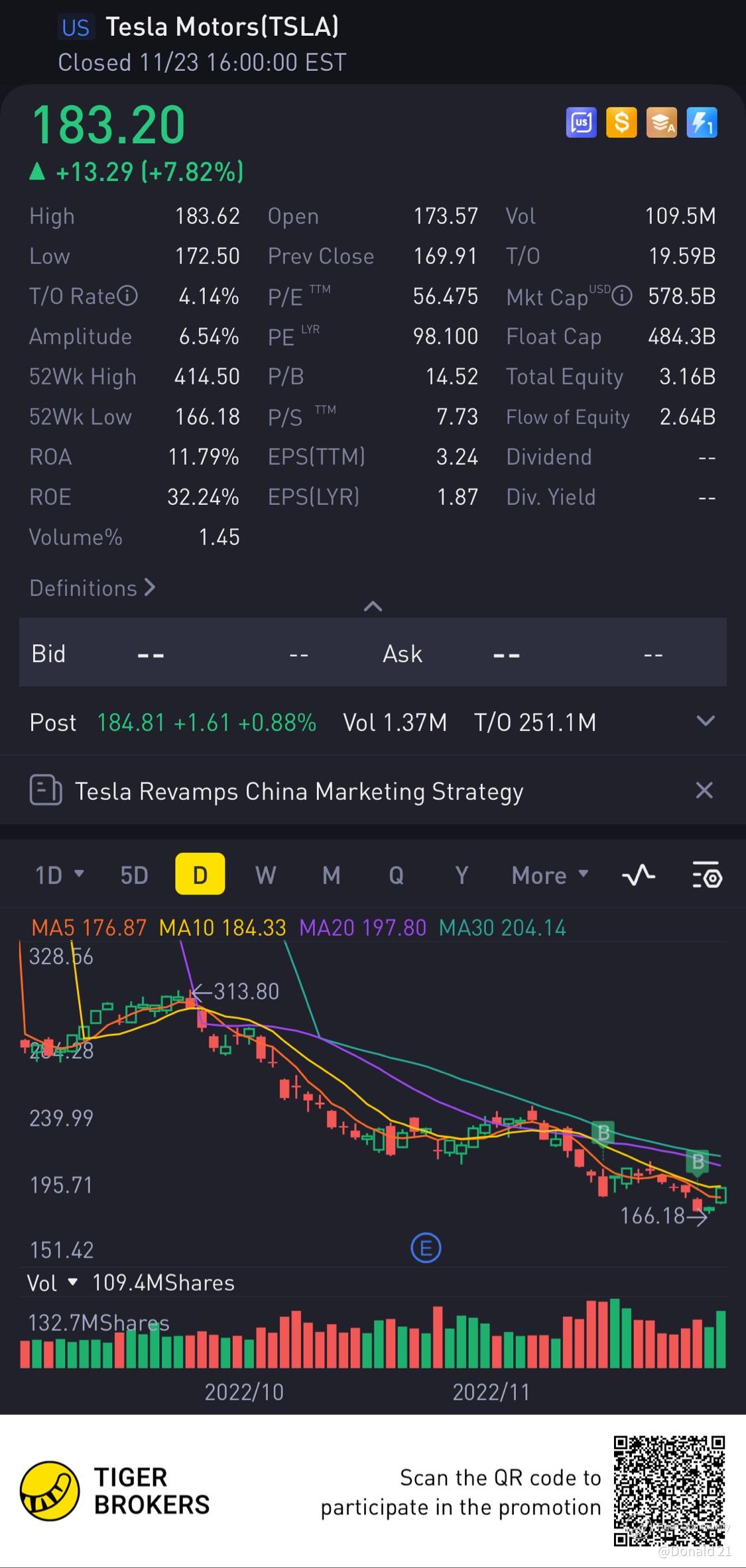Tap the earnings E marker on chart
This screenshot has width=746, height=1568.
click(x=426, y=1248)
